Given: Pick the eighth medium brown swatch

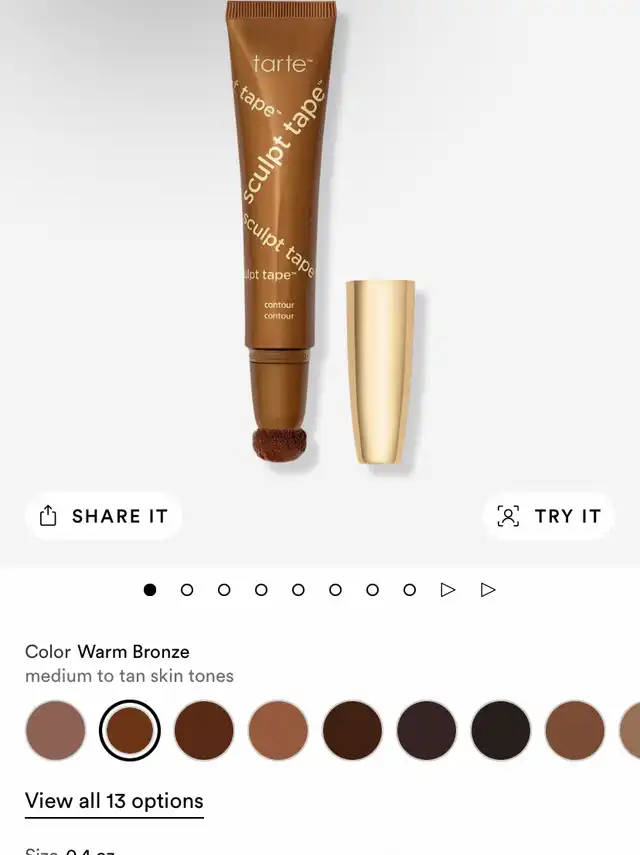Looking at the screenshot, I should click(575, 730).
